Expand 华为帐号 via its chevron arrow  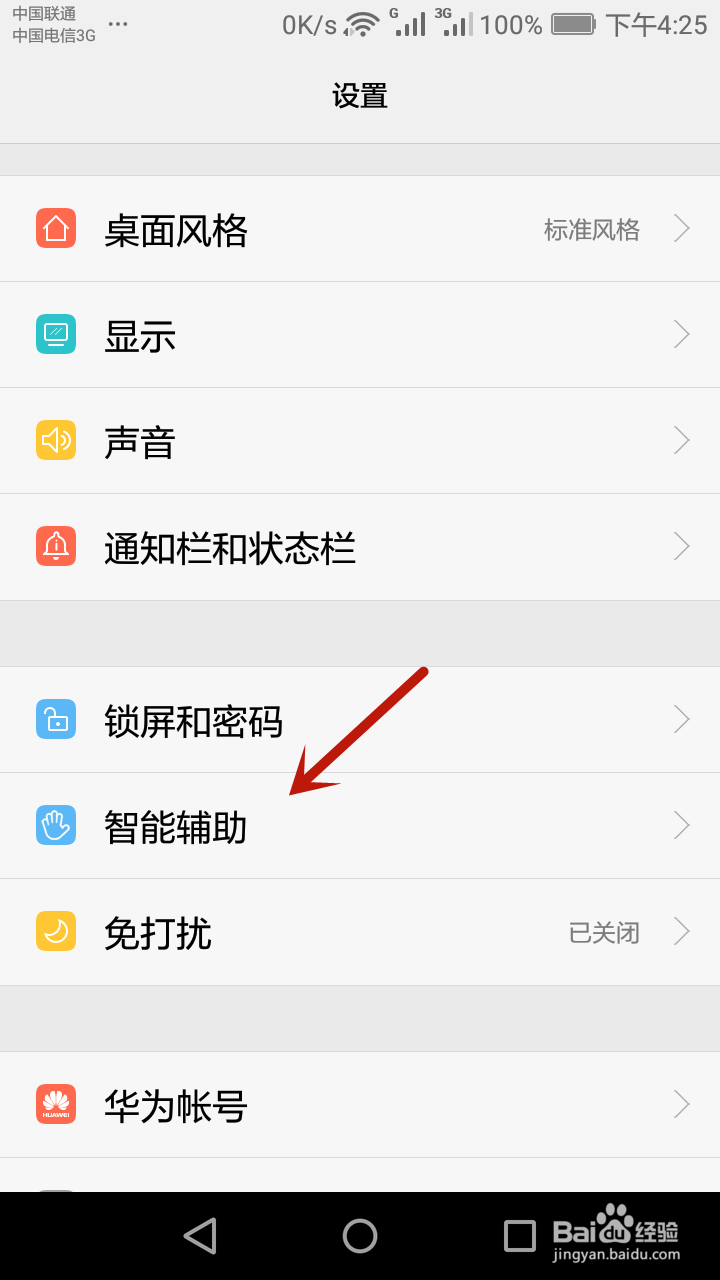[x=681, y=1104]
